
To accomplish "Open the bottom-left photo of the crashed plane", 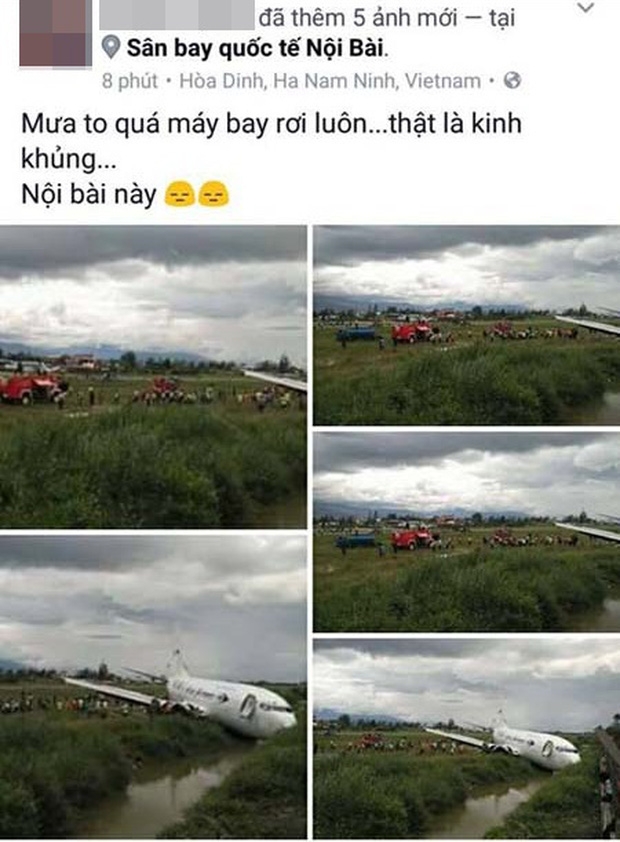I will coord(153,686).
